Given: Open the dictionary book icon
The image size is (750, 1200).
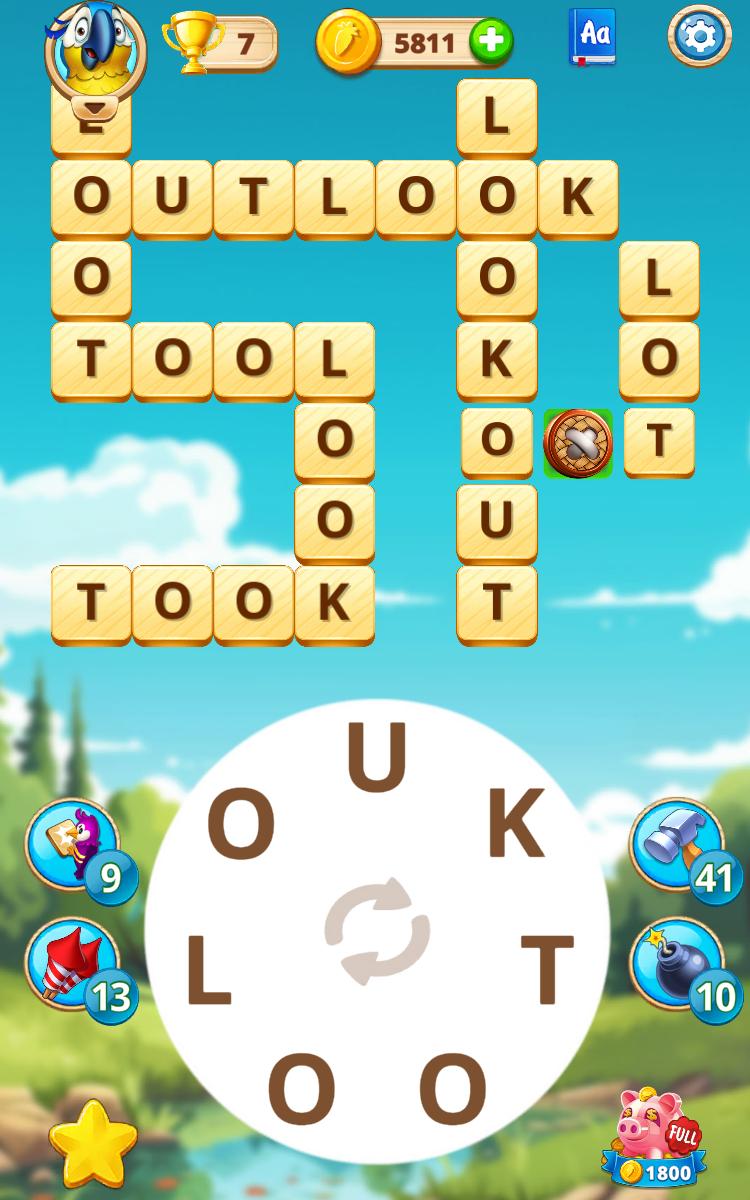Looking at the screenshot, I should click(593, 37).
